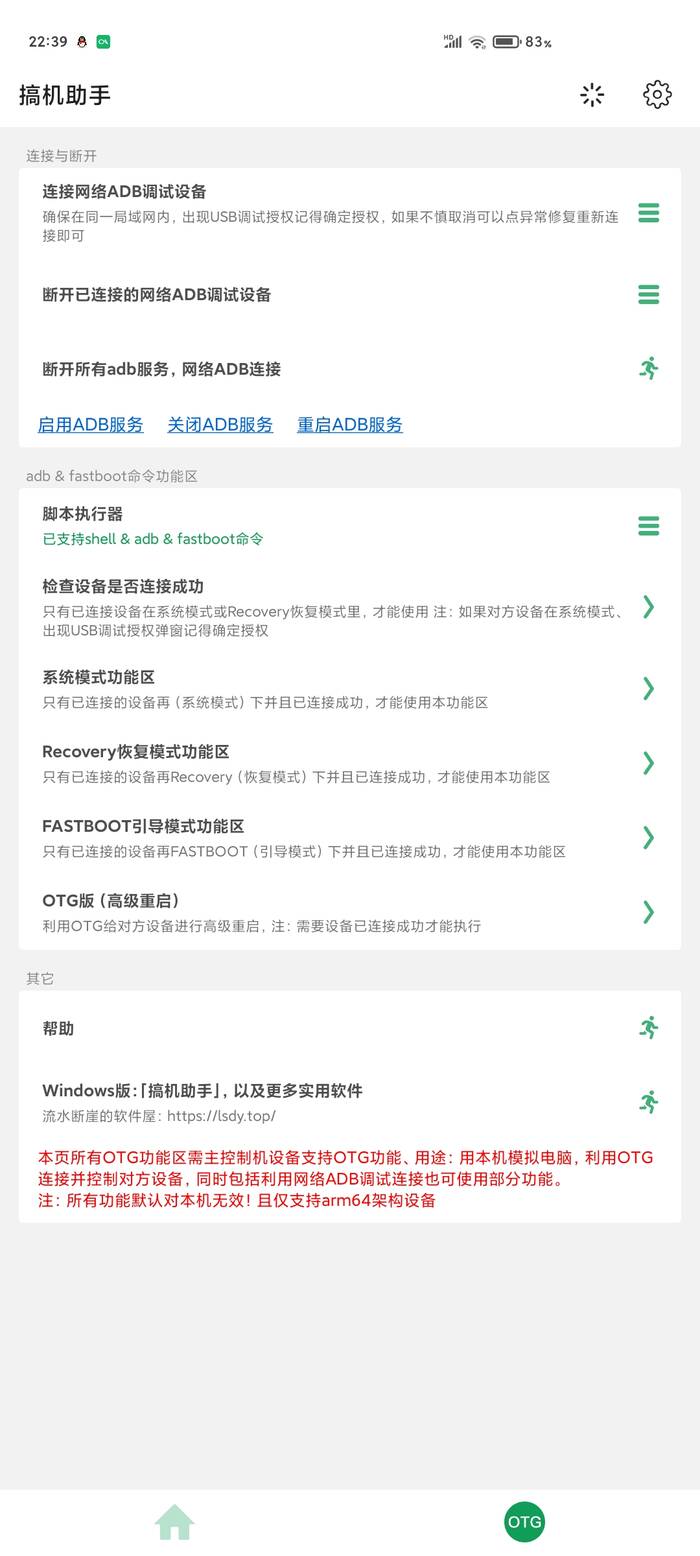This screenshot has width=700, height=1556.
Task: Switch to the OTG tab
Action: click(x=524, y=1522)
